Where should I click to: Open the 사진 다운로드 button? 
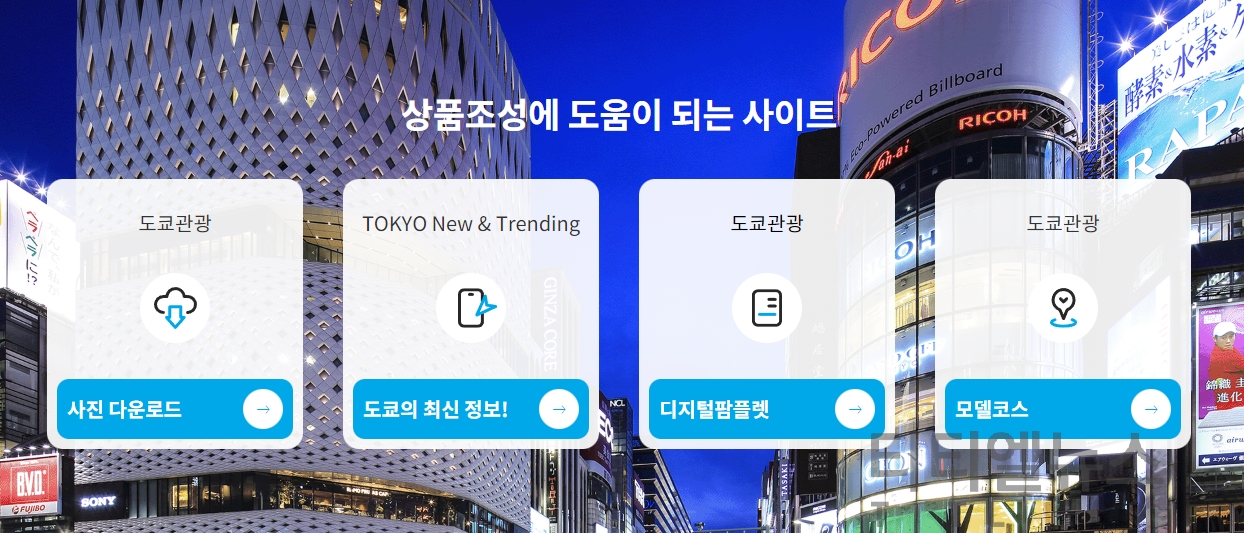click(174, 409)
